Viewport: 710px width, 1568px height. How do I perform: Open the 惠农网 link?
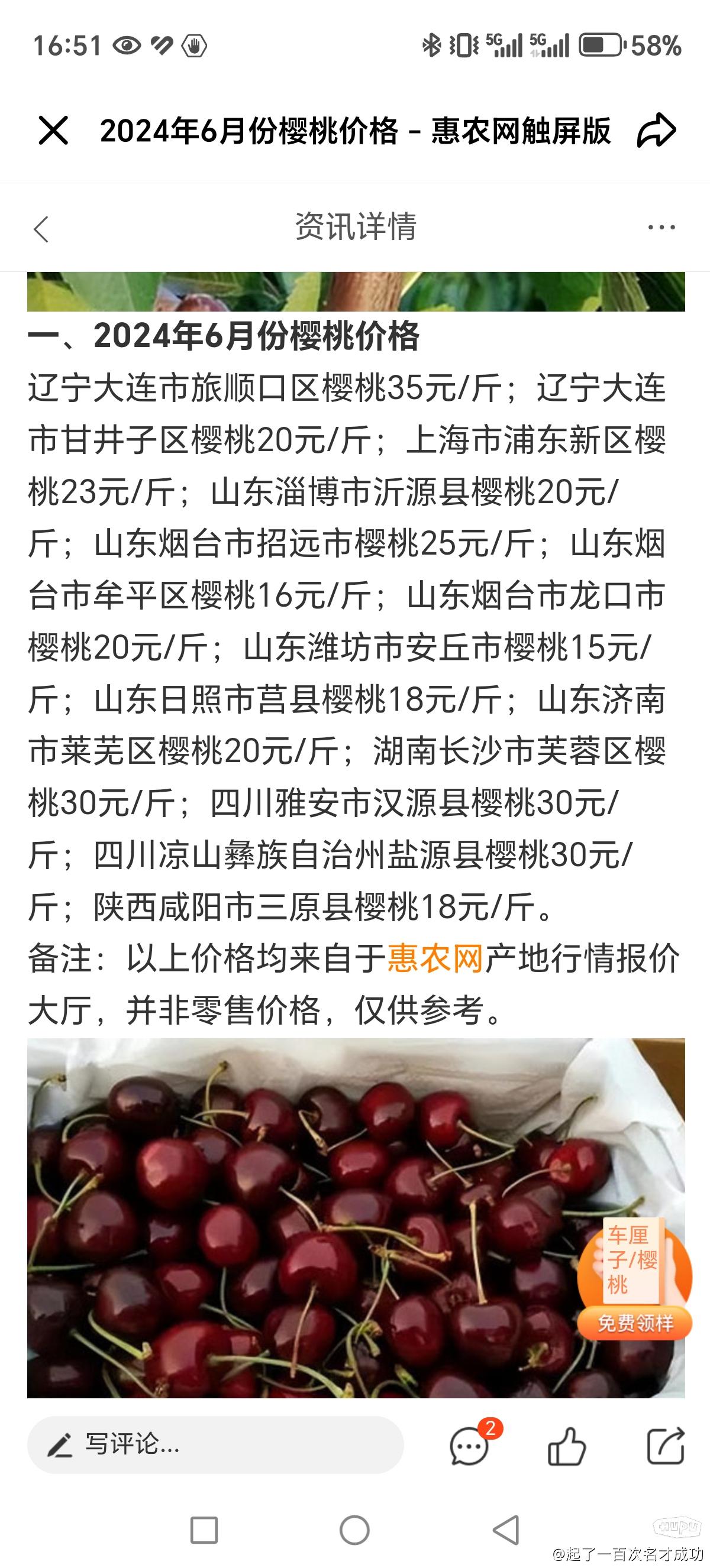pos(435,958)
